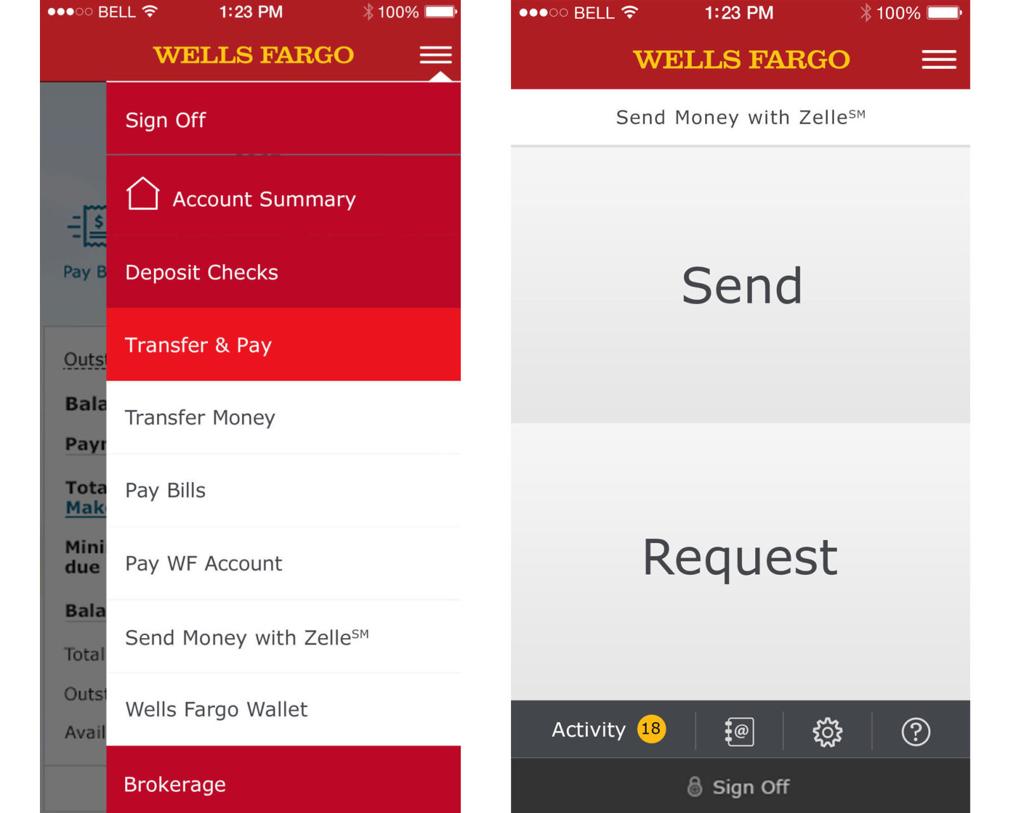This screenshot has width=1024, height=813.
Task: Select Deposit Checks
Action: tap(201, 272)
